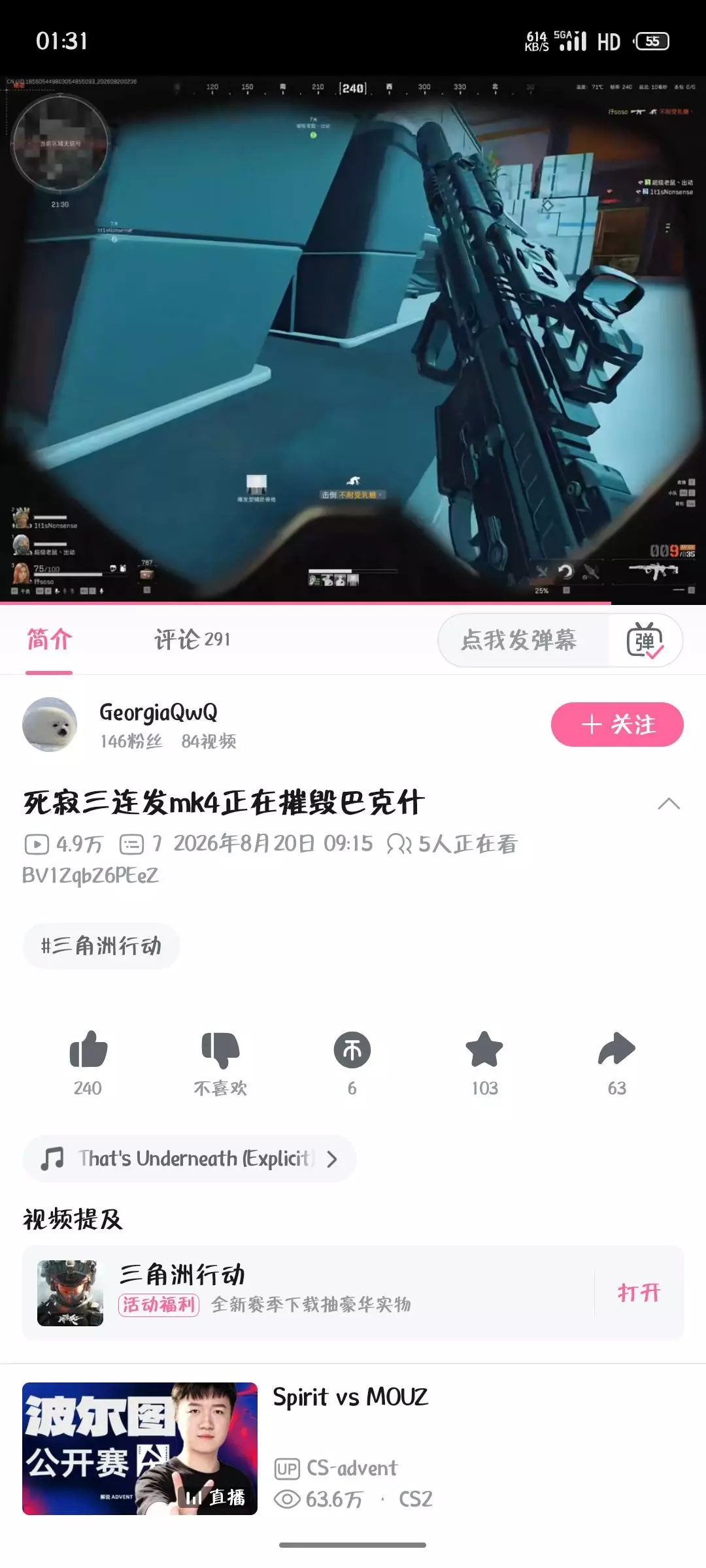Share this video via arrow icon
Image resolution: width=706 pixels, height=1568 pixels.
[x=616, y=1063]
